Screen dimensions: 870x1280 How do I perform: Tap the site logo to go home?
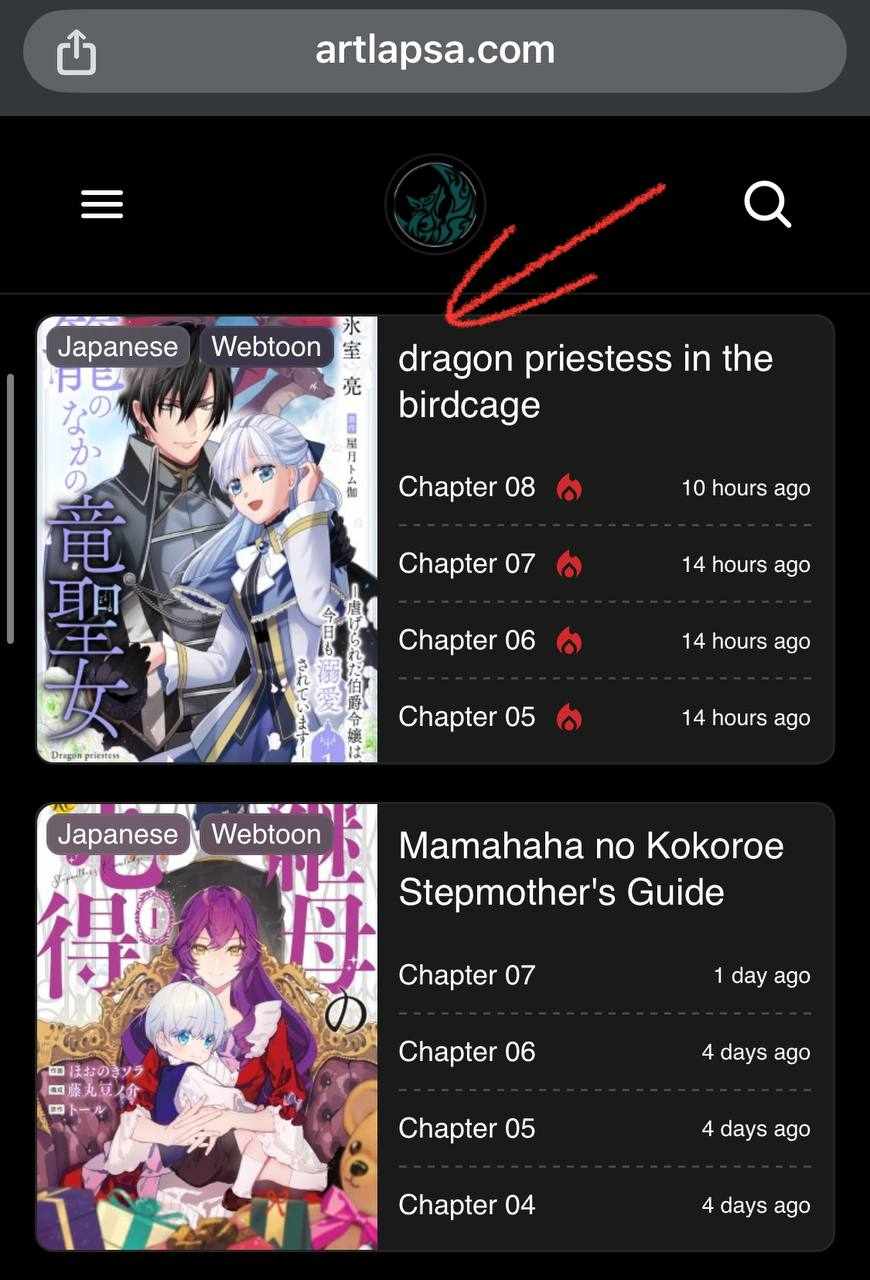[435, 204]
